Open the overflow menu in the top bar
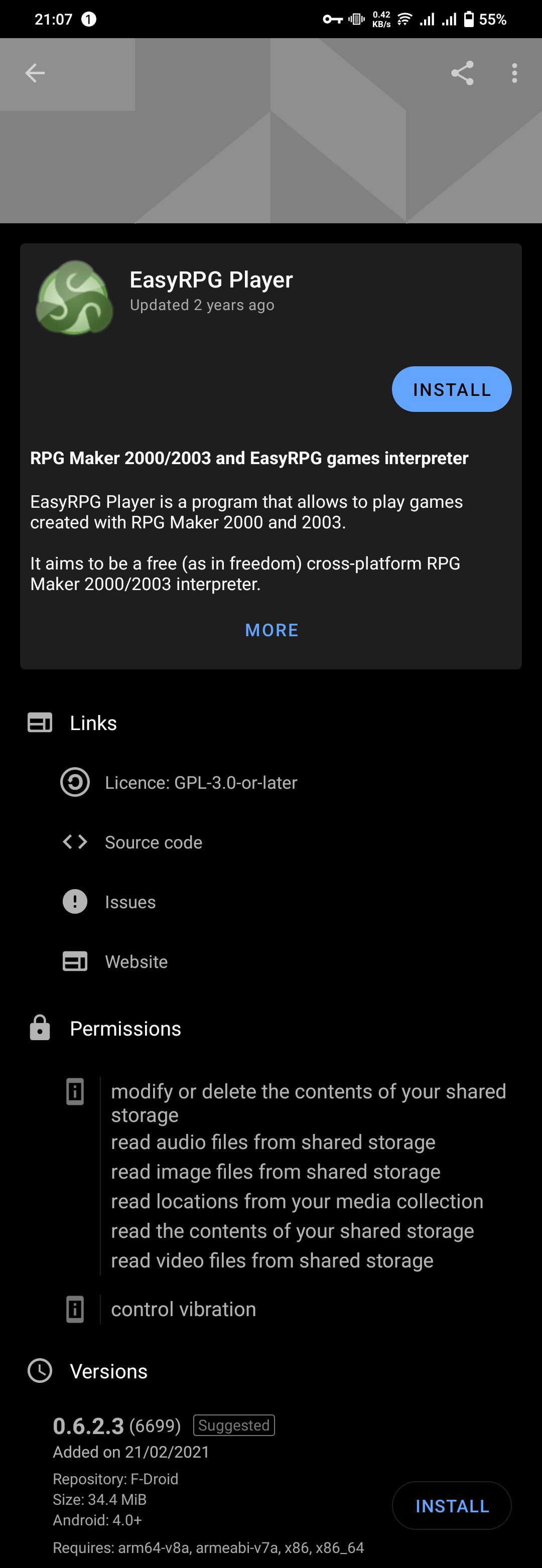Image resolution: width=542 pixels, height=1568 pixels. pos(514,74)
